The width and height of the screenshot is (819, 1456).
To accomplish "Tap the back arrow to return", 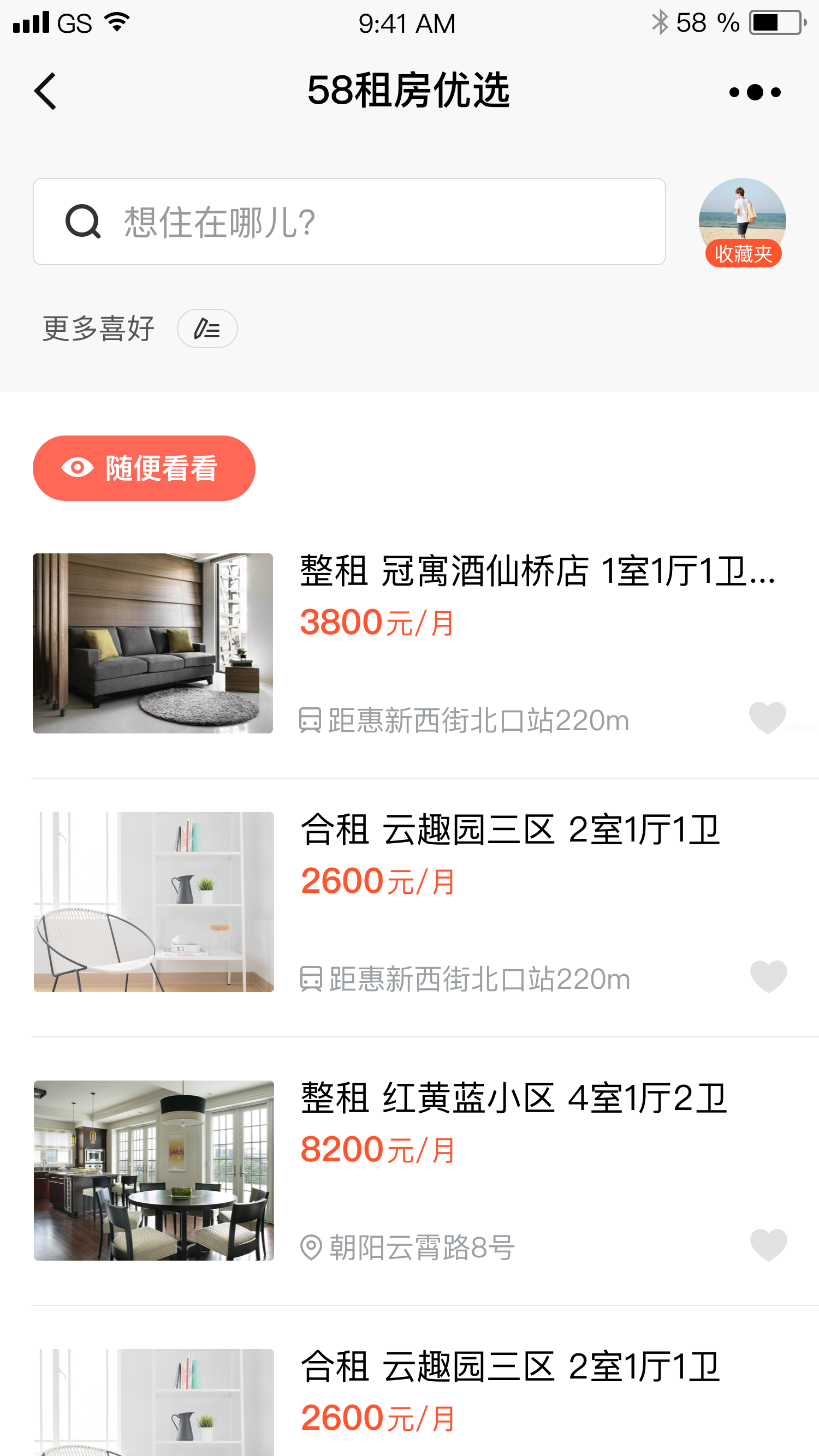I will tap(46, 91).
